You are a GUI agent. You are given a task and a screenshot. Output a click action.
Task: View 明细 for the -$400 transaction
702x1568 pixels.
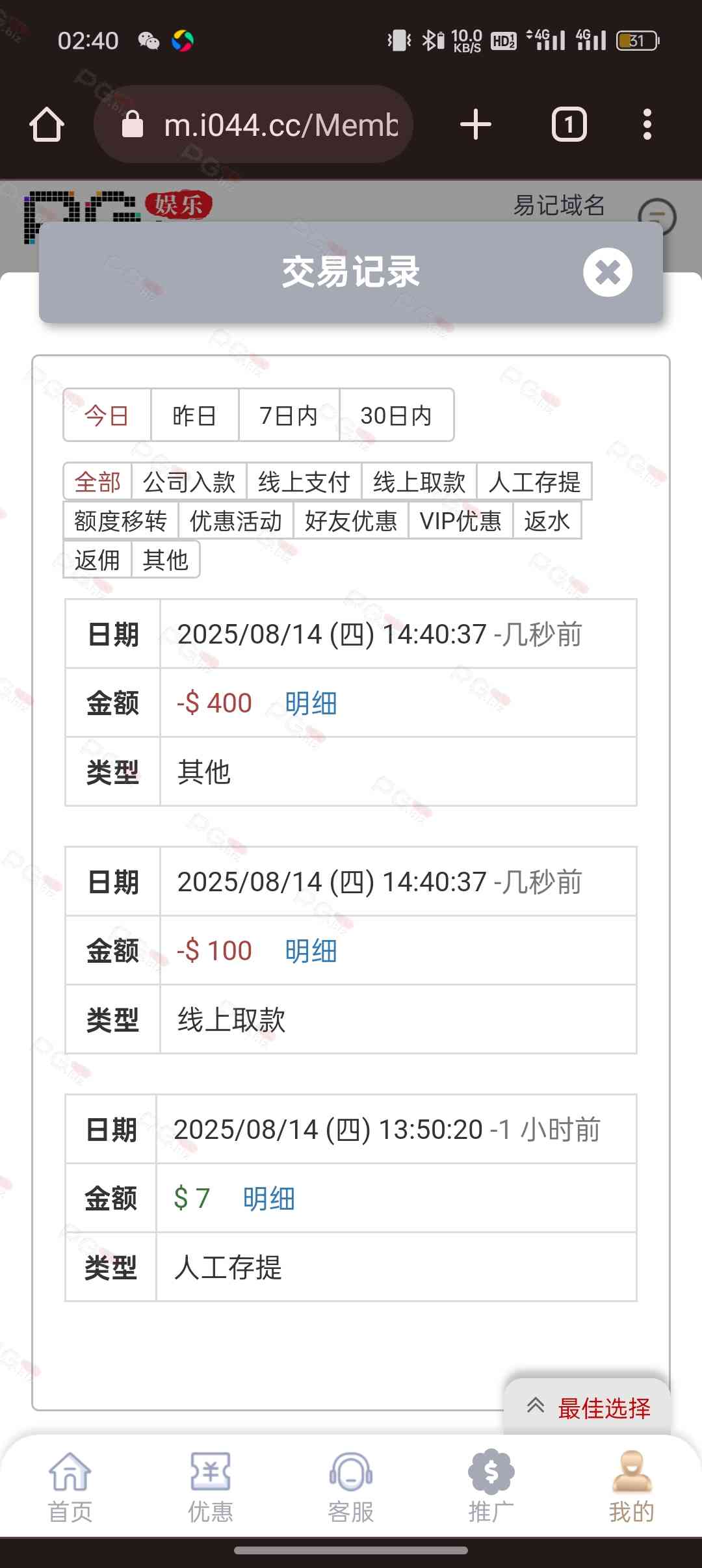click(311, 703)
